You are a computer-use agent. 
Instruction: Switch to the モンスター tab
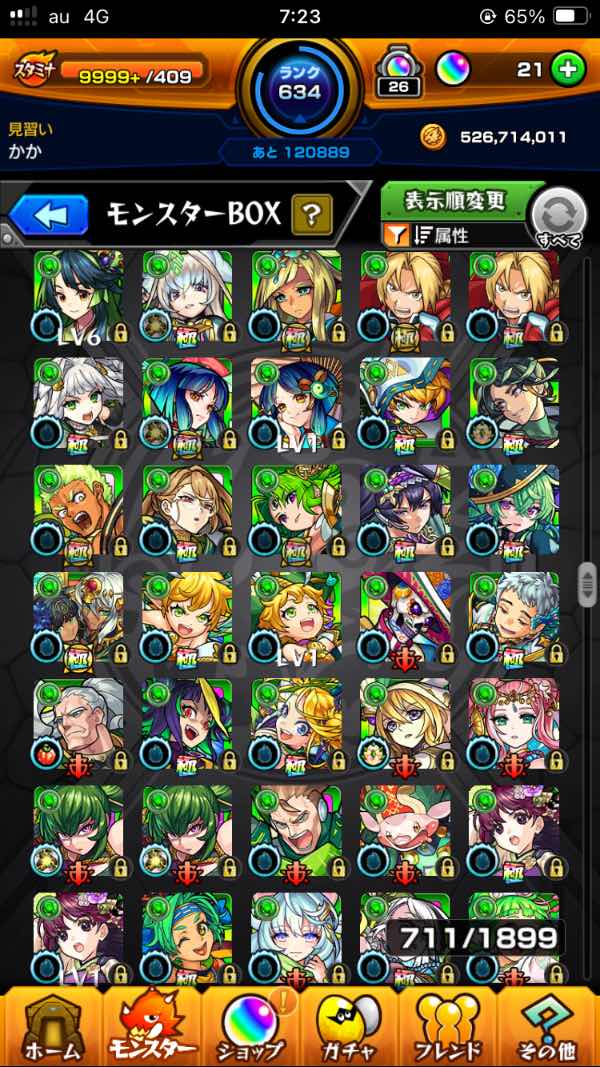click(x=152, y=1026)
